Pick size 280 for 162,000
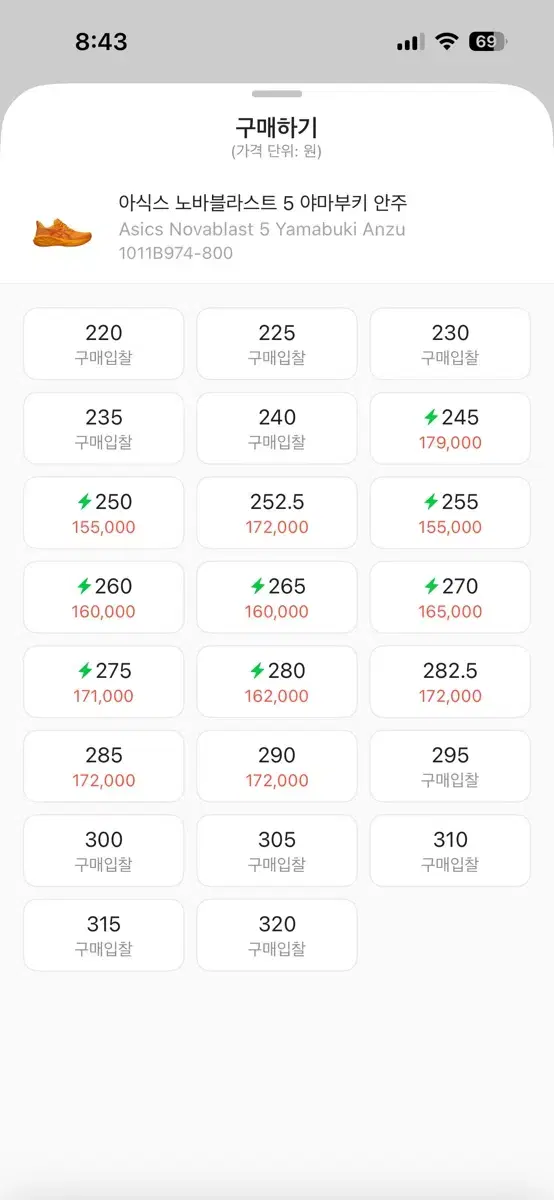 (x=277, y=682)
